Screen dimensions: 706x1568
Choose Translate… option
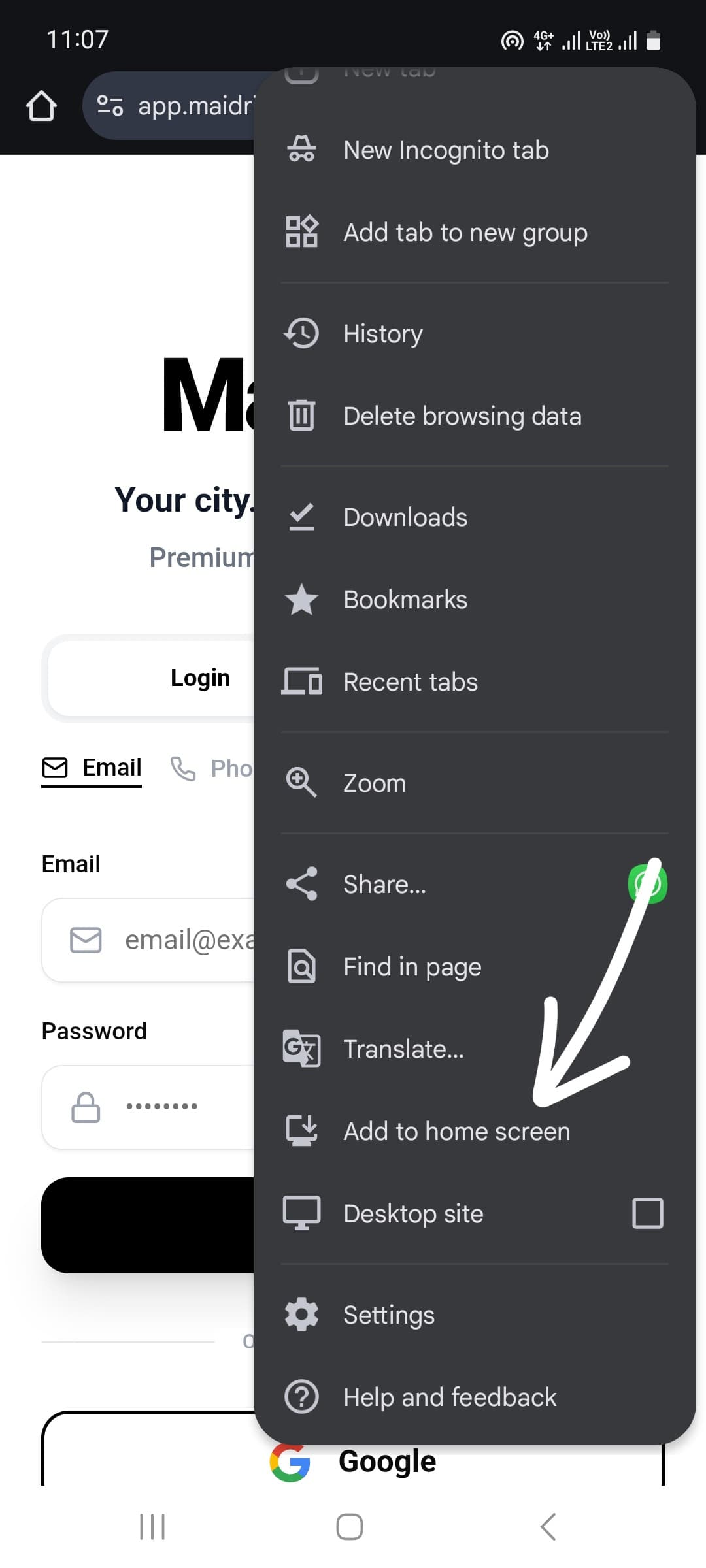click(403, 1049)
